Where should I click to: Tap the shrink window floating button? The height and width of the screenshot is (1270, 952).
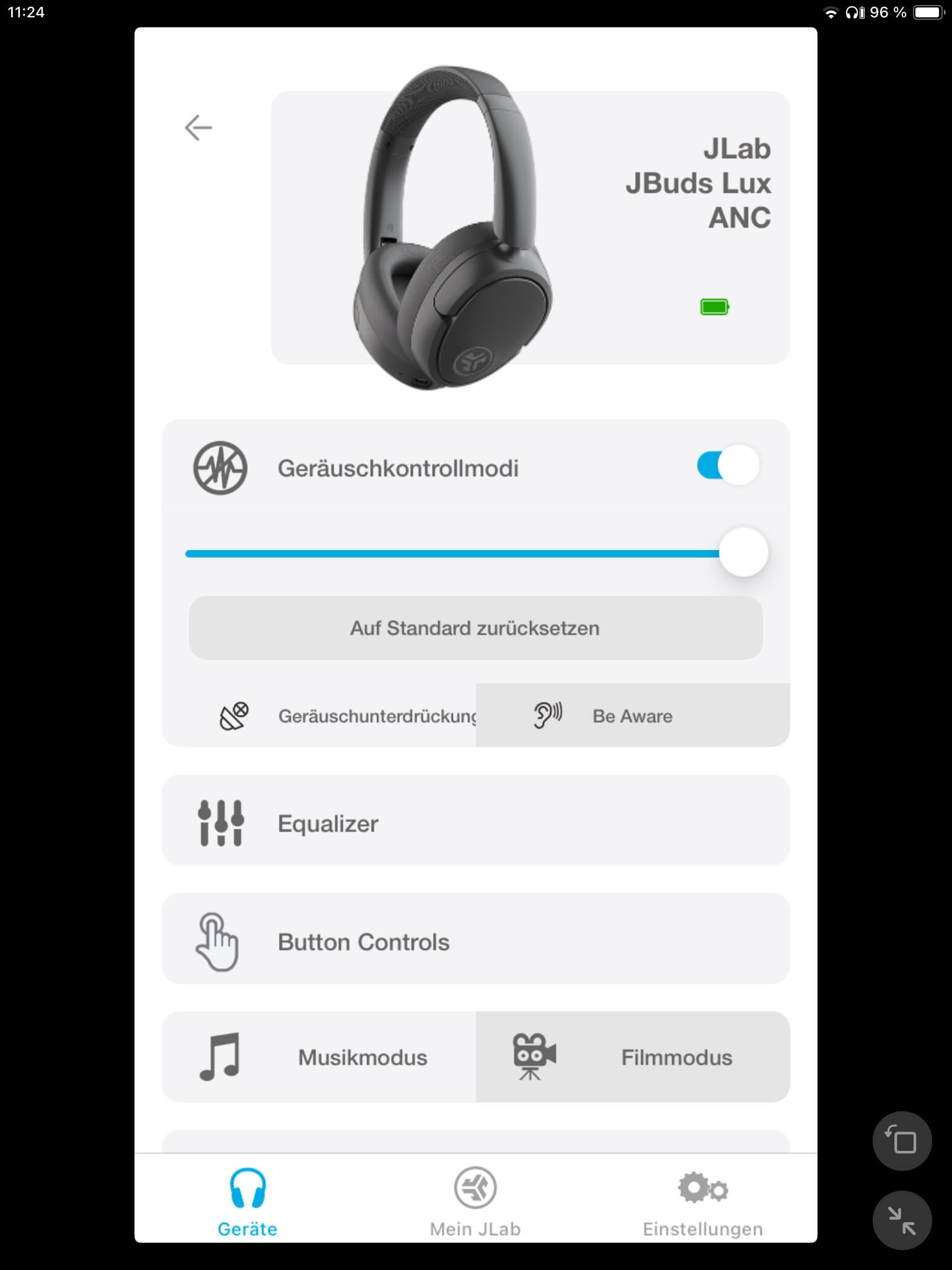click(x=902, y=1220)
